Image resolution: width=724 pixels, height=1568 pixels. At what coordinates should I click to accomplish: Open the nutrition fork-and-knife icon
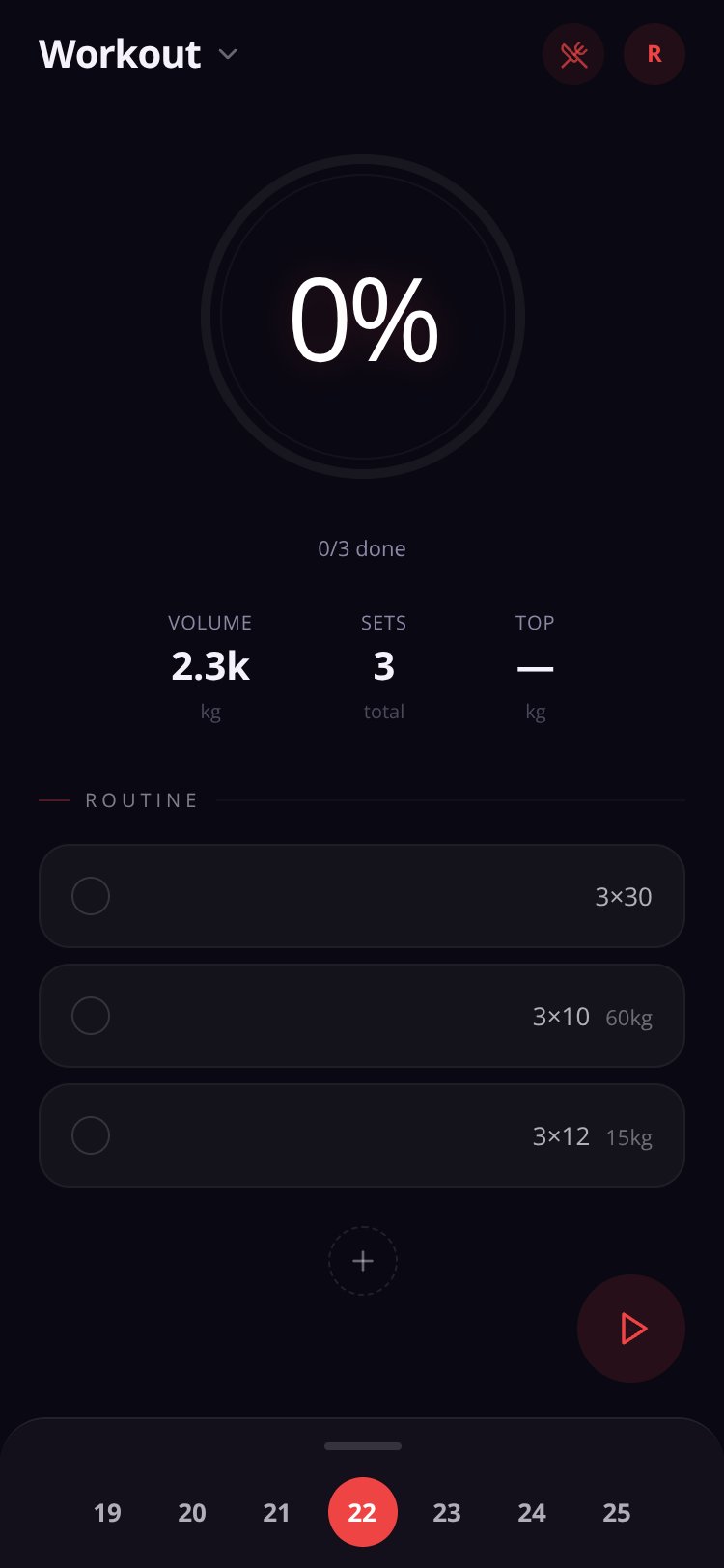(573, 54)
